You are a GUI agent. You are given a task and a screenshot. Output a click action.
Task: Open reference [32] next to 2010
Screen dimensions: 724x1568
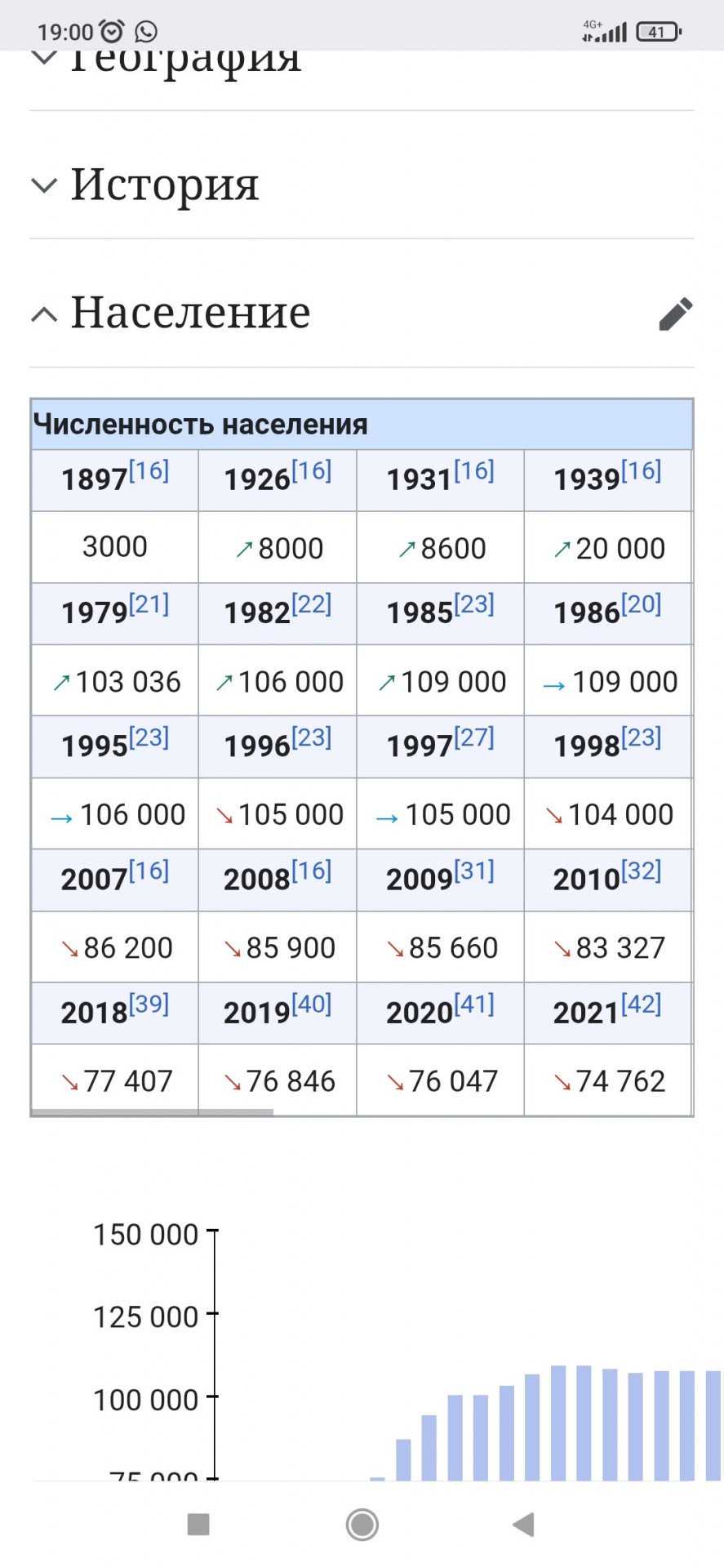click(x=641, y=871)
